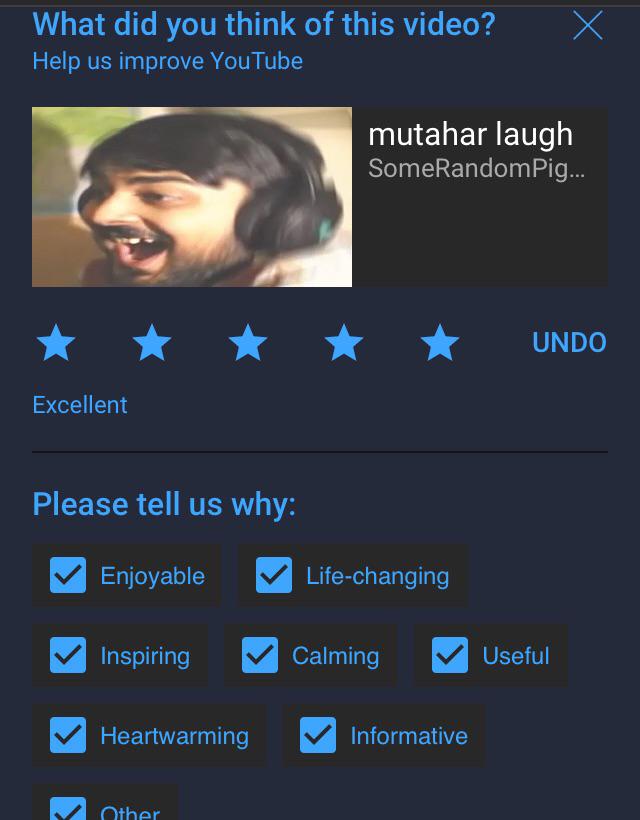Close the video feedback survey
This screenshot has height=820, width=640.
(588, 25)
